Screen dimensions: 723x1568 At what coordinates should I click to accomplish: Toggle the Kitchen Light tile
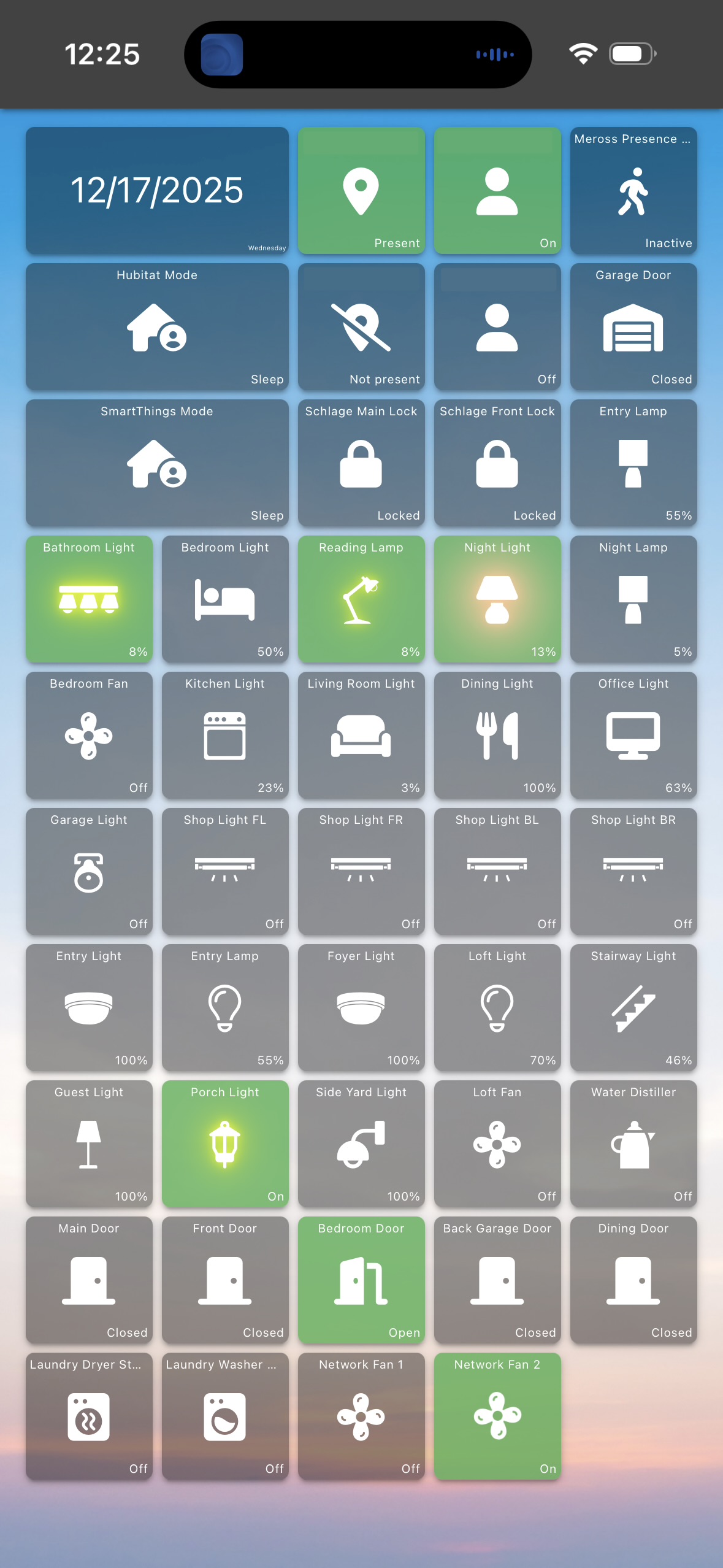225,736
